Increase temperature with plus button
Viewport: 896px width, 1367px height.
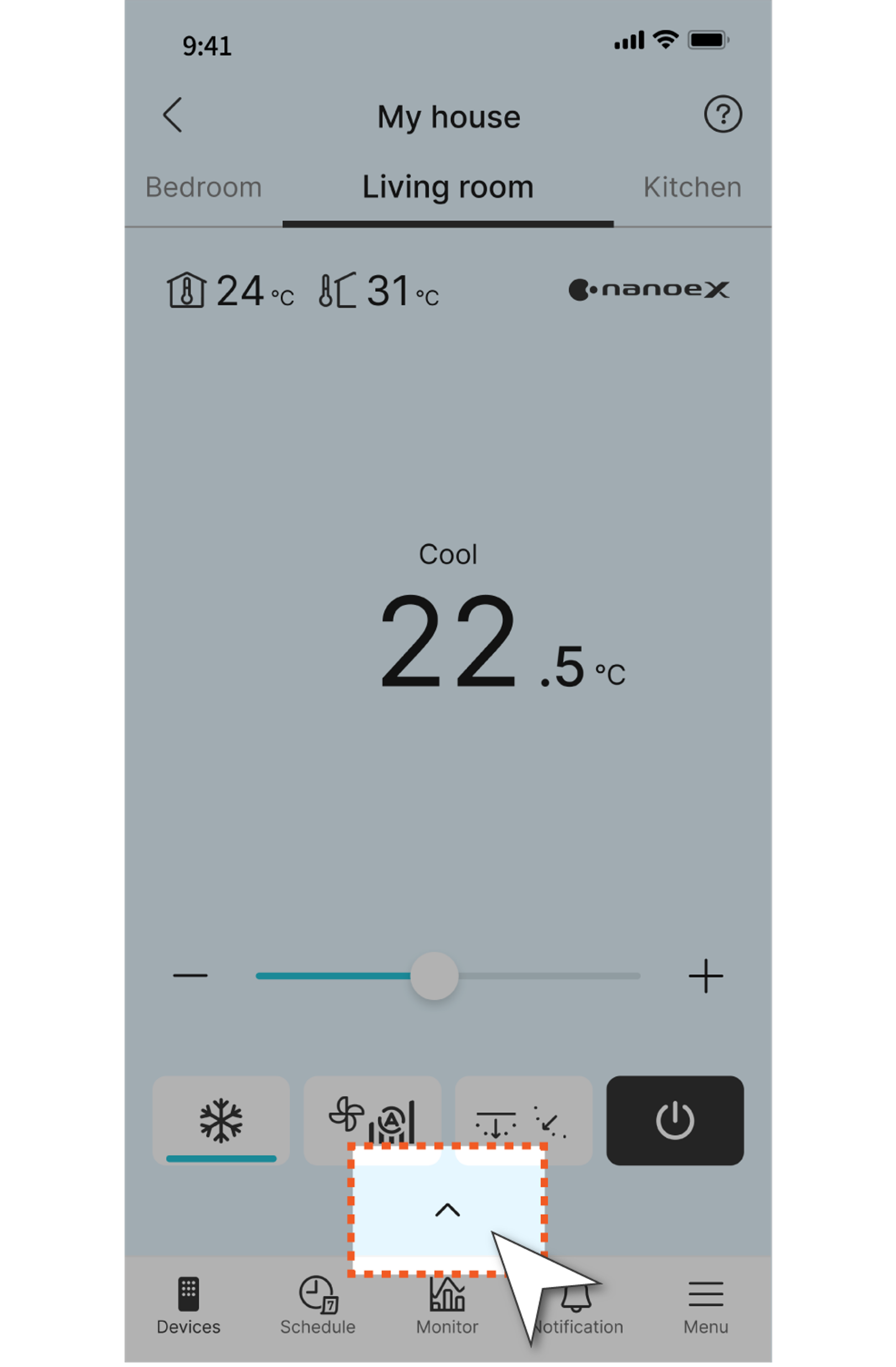pos(705,975)
